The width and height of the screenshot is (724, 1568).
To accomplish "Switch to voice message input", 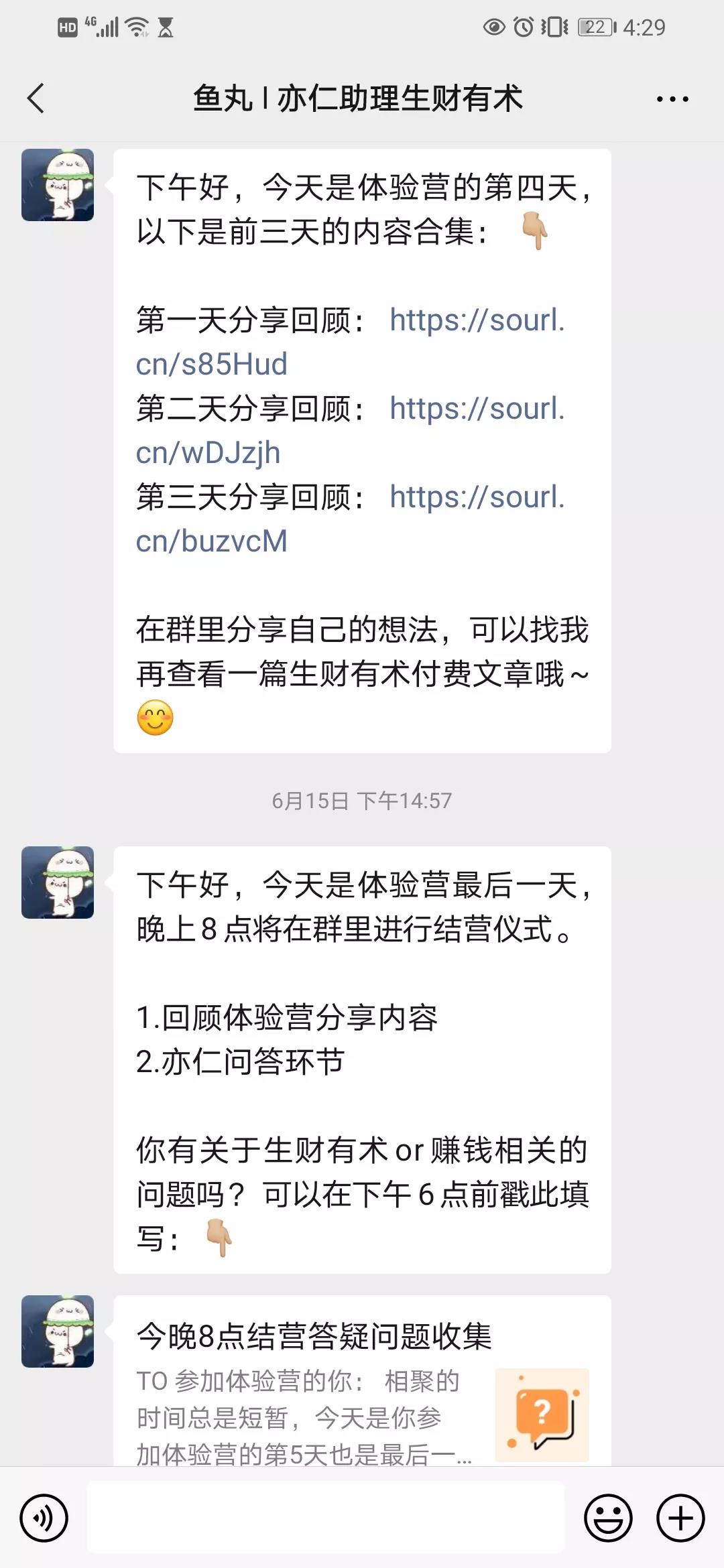I will (44, 1518).
